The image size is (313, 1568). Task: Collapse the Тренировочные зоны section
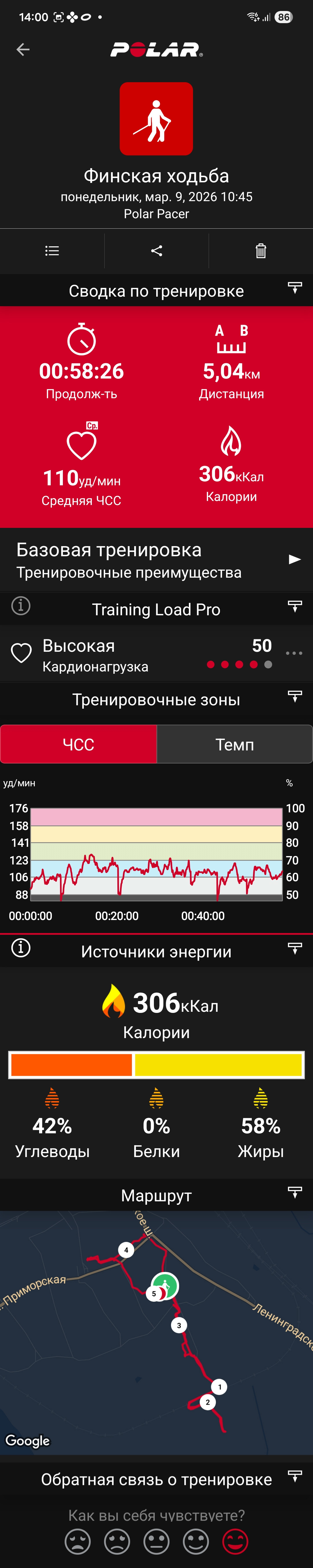tap(295, 696)
